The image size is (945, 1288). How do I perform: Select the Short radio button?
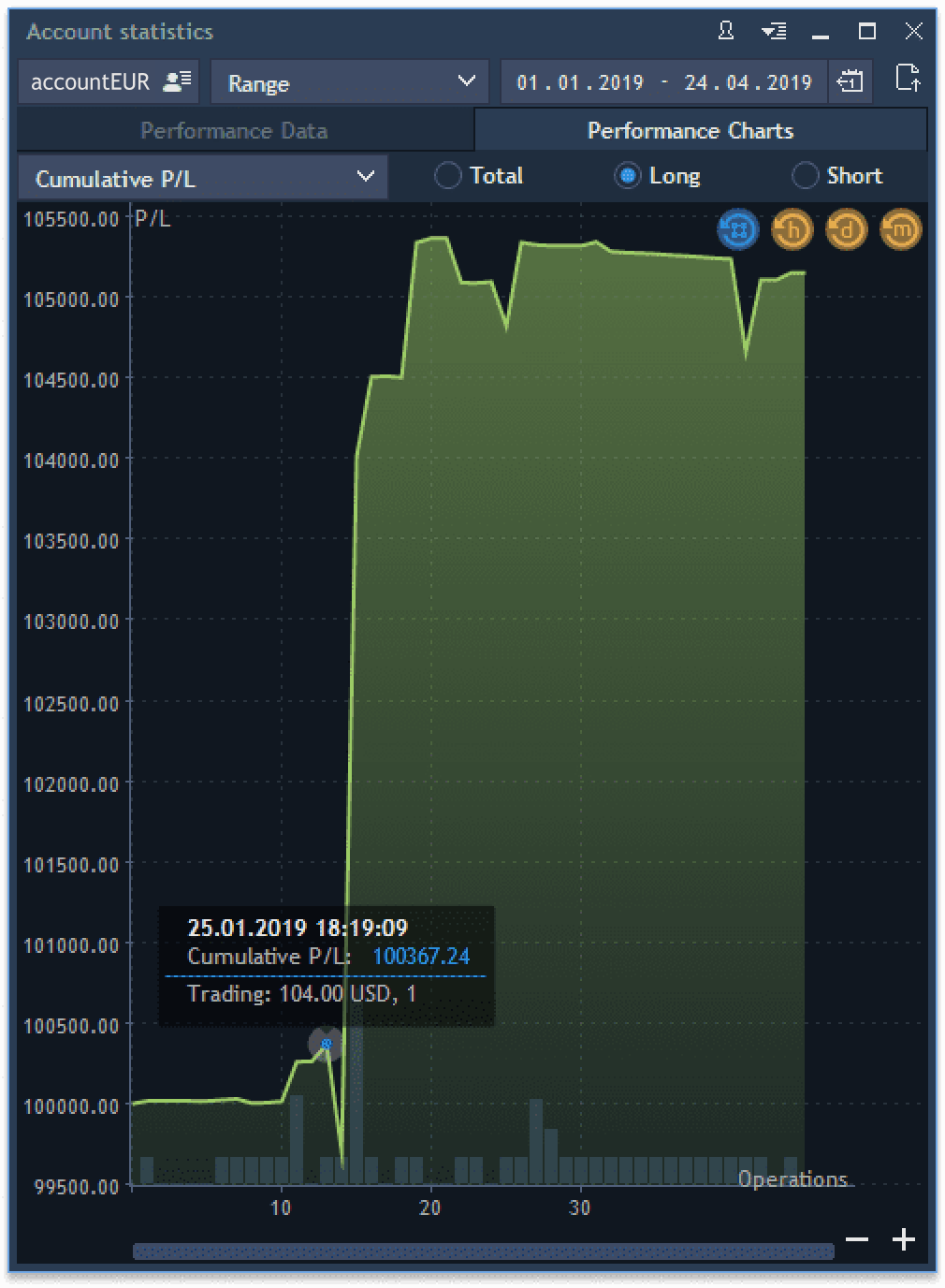[805, 176]
